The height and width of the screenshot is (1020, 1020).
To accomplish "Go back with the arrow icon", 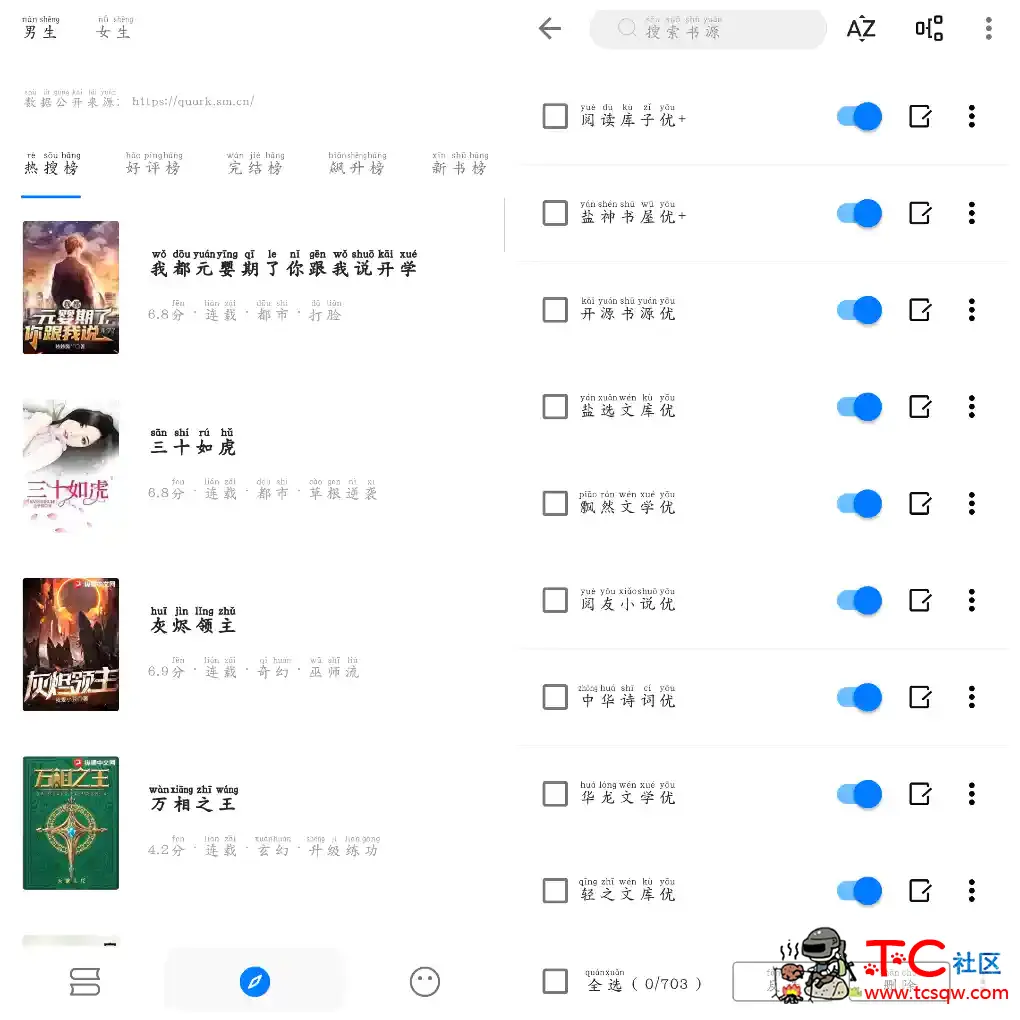I will coord(550,29).
